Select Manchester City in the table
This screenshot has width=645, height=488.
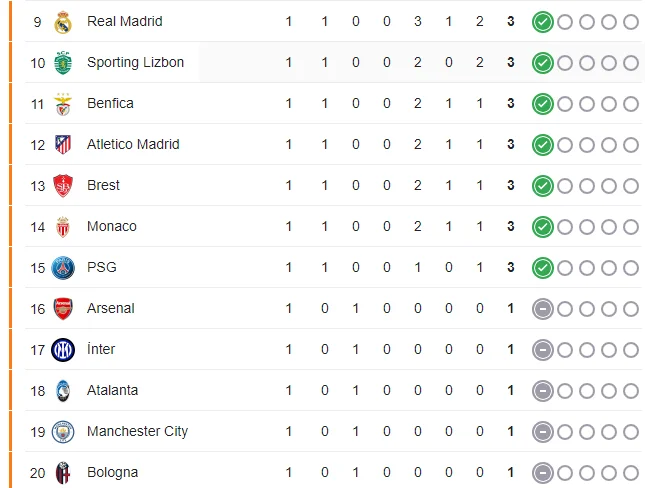(x=137, y=431)
